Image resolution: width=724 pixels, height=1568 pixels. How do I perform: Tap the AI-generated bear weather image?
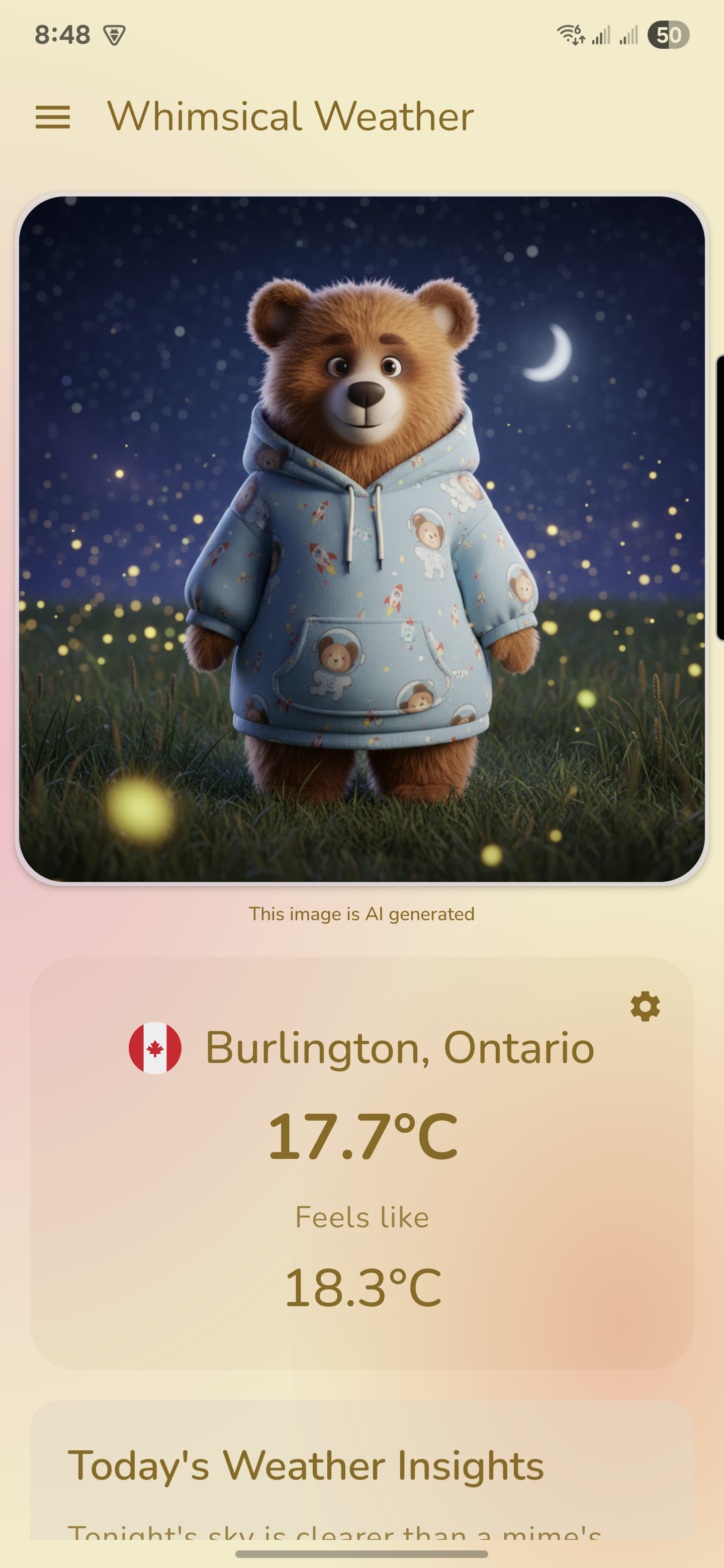pos(361,539)
